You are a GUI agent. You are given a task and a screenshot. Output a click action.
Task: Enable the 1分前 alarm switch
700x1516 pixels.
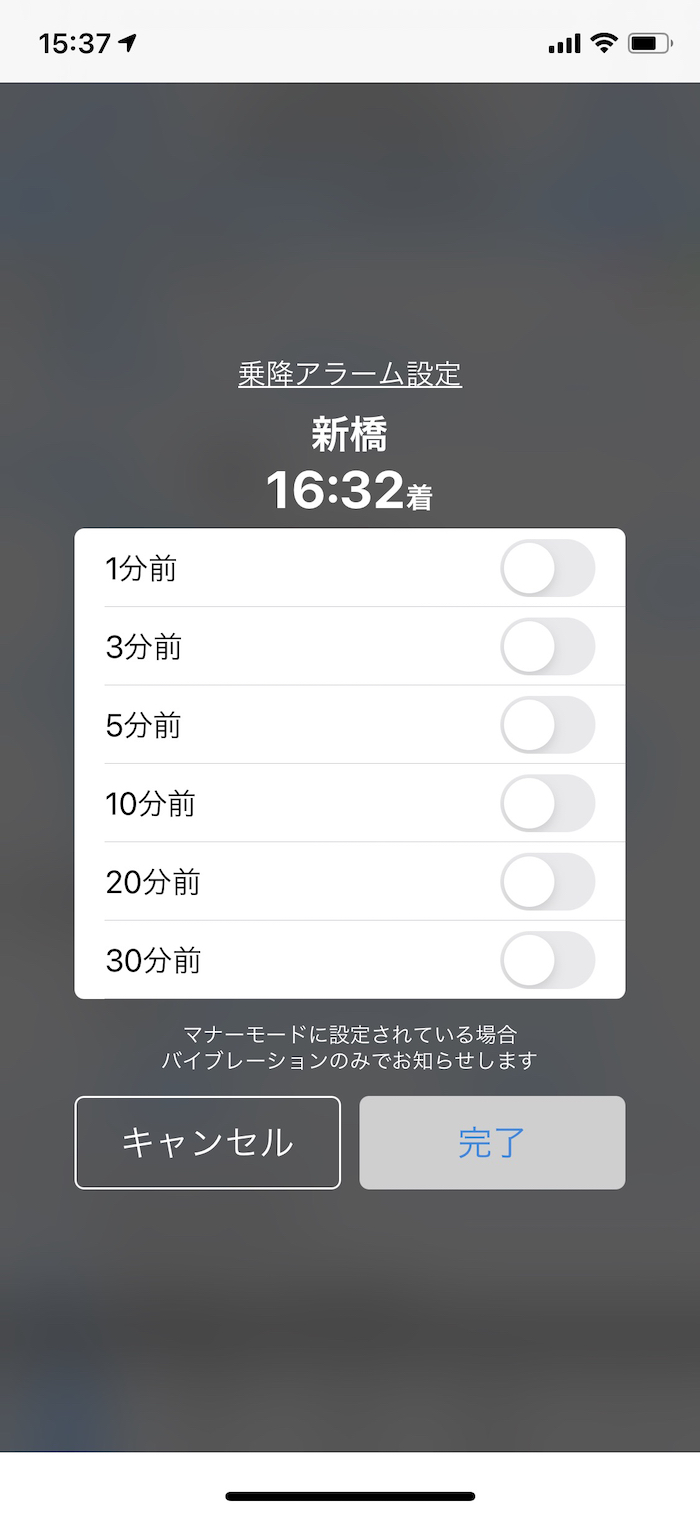tap(547, 568)
